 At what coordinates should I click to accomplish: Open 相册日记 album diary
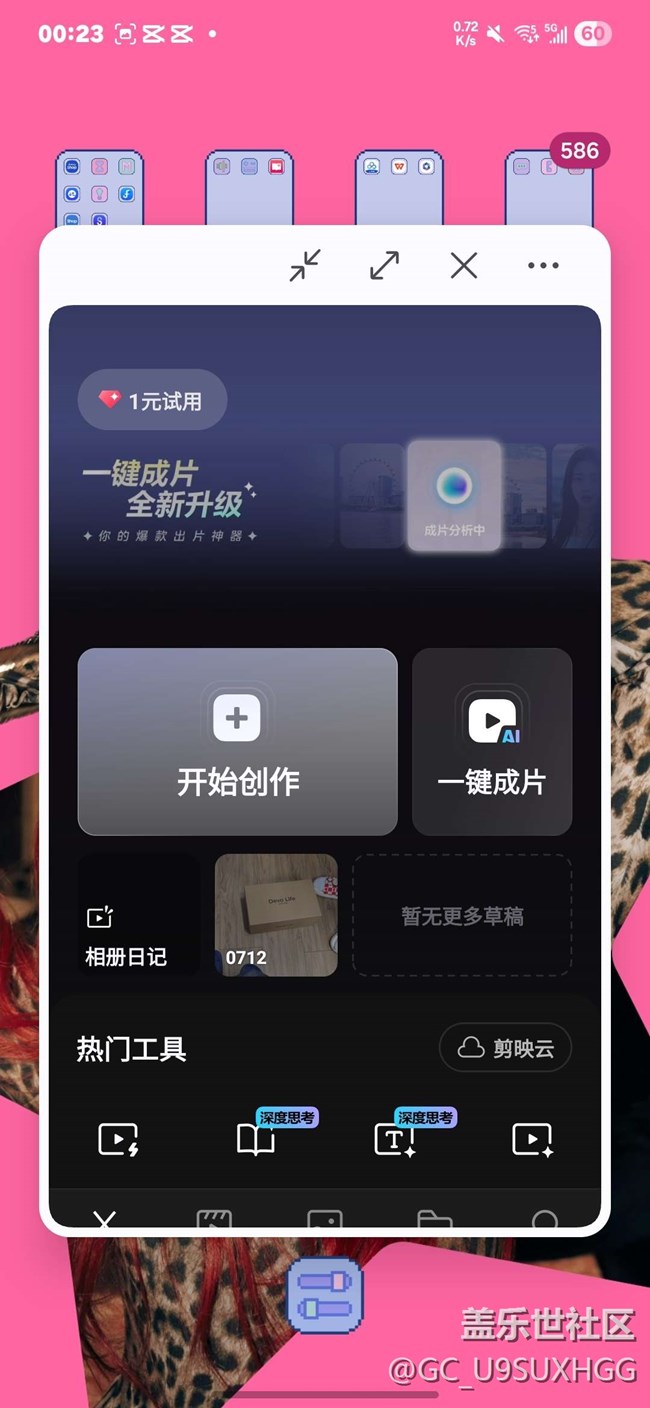[126, 915]
